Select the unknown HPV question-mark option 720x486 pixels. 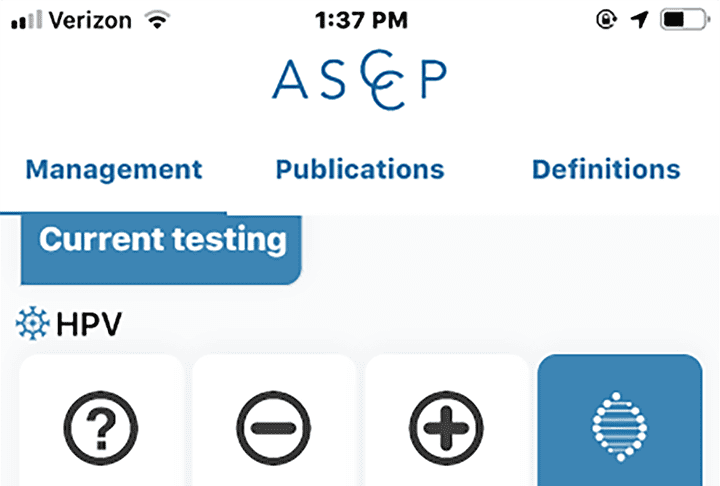101,423
